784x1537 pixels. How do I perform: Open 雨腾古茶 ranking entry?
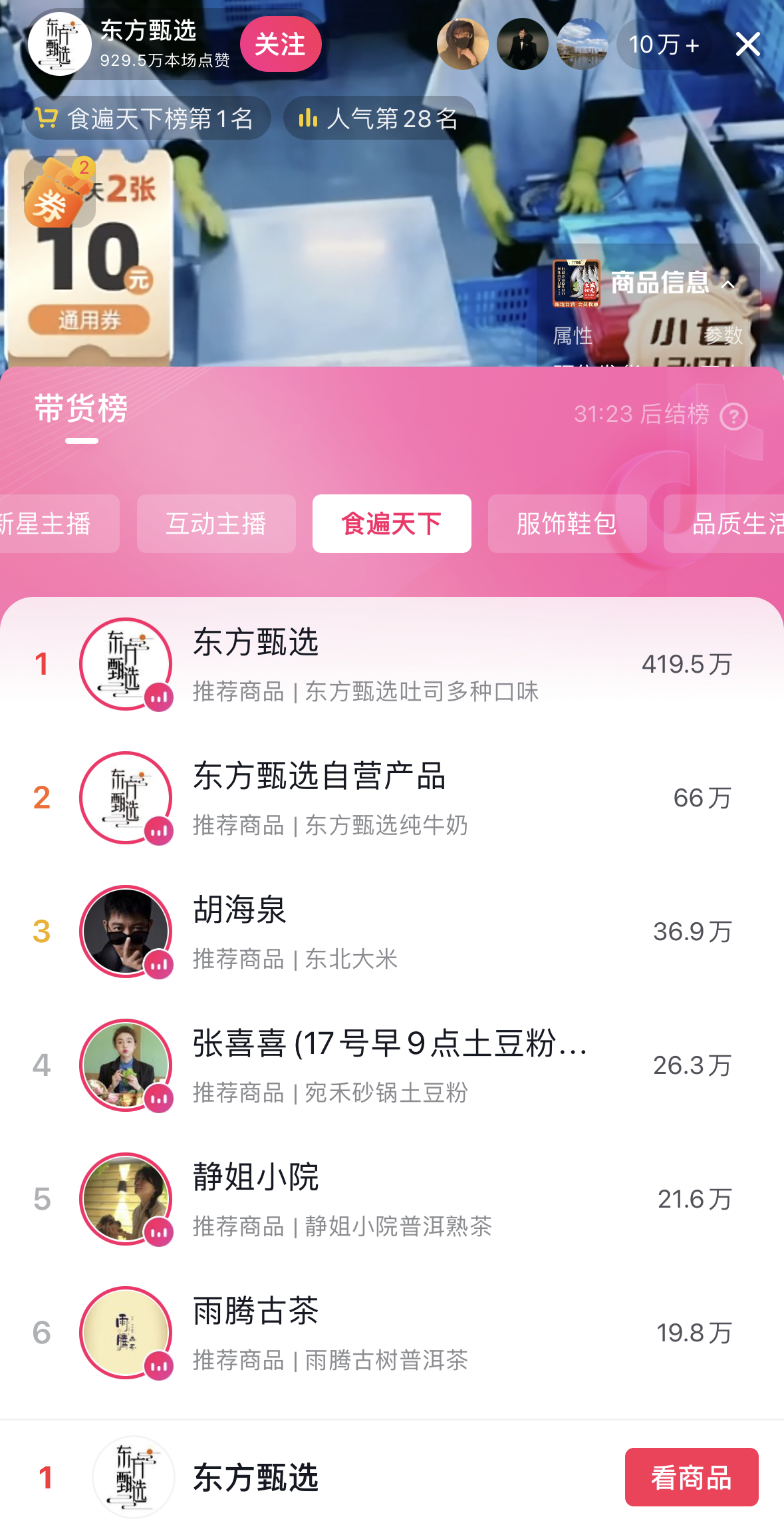[392, 1333]
